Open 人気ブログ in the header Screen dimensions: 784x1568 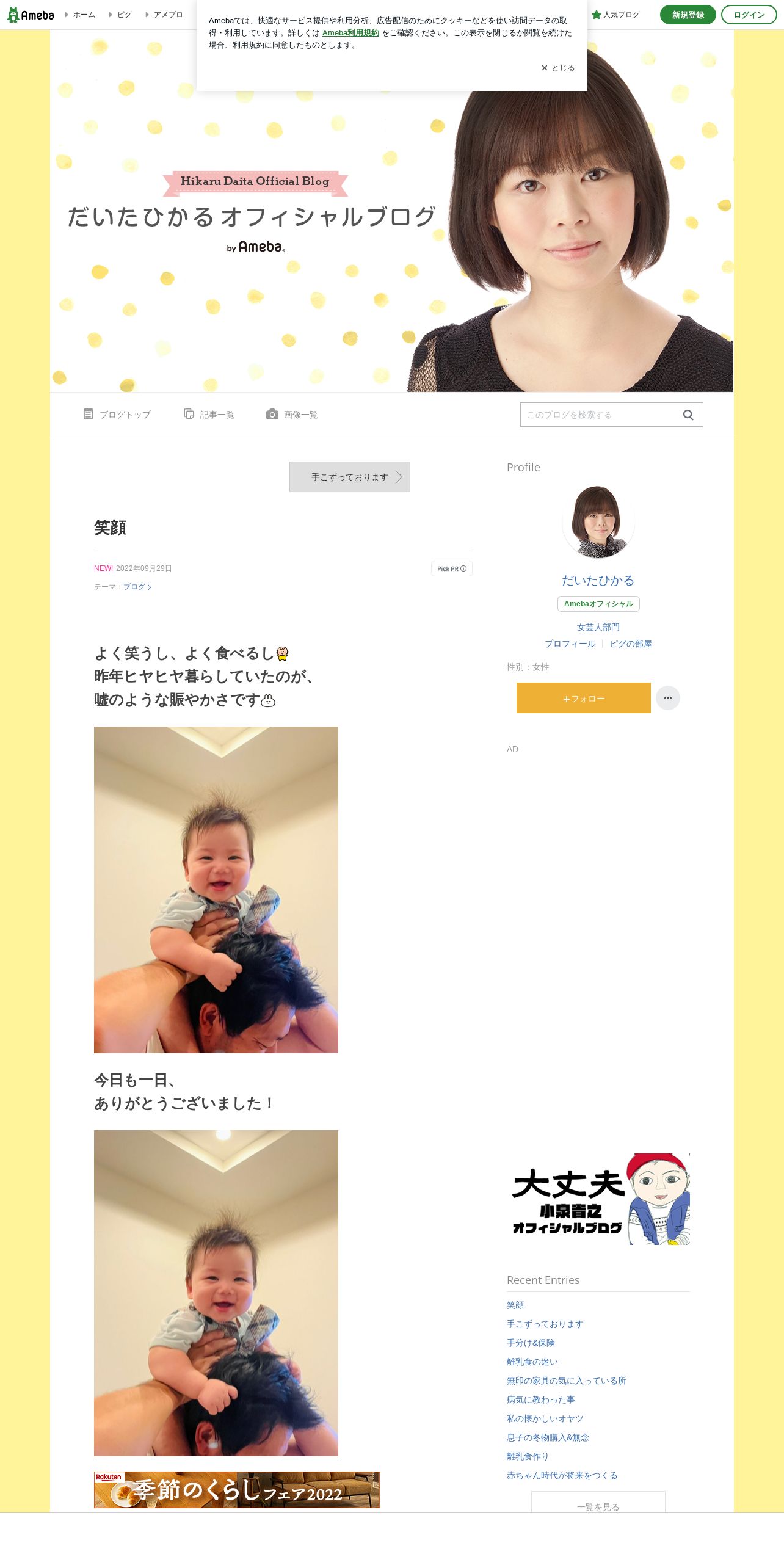pos(616,15)
